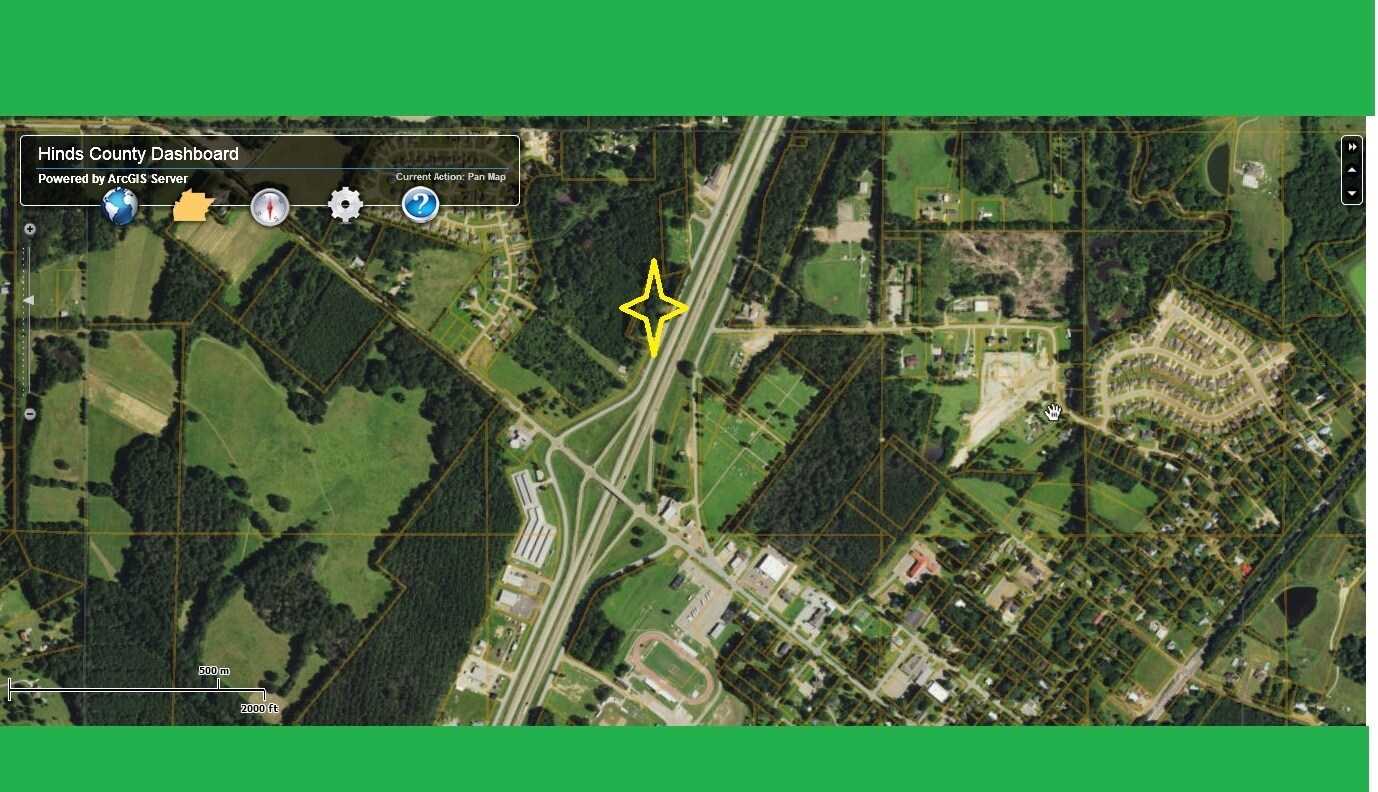Zoom in with the plus button

tap(30, 229)
